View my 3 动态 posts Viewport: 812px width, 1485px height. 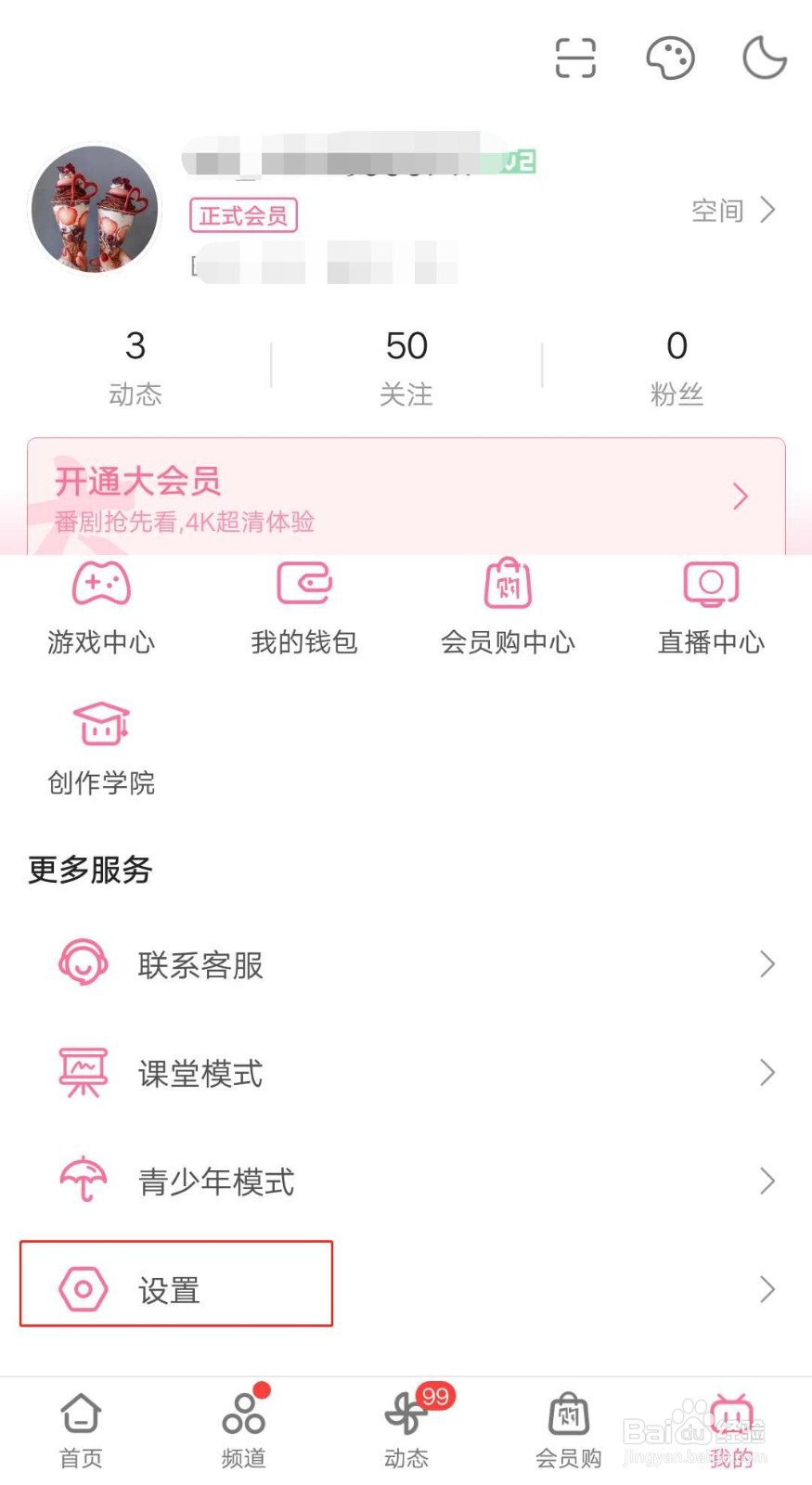tap(135, 368)
